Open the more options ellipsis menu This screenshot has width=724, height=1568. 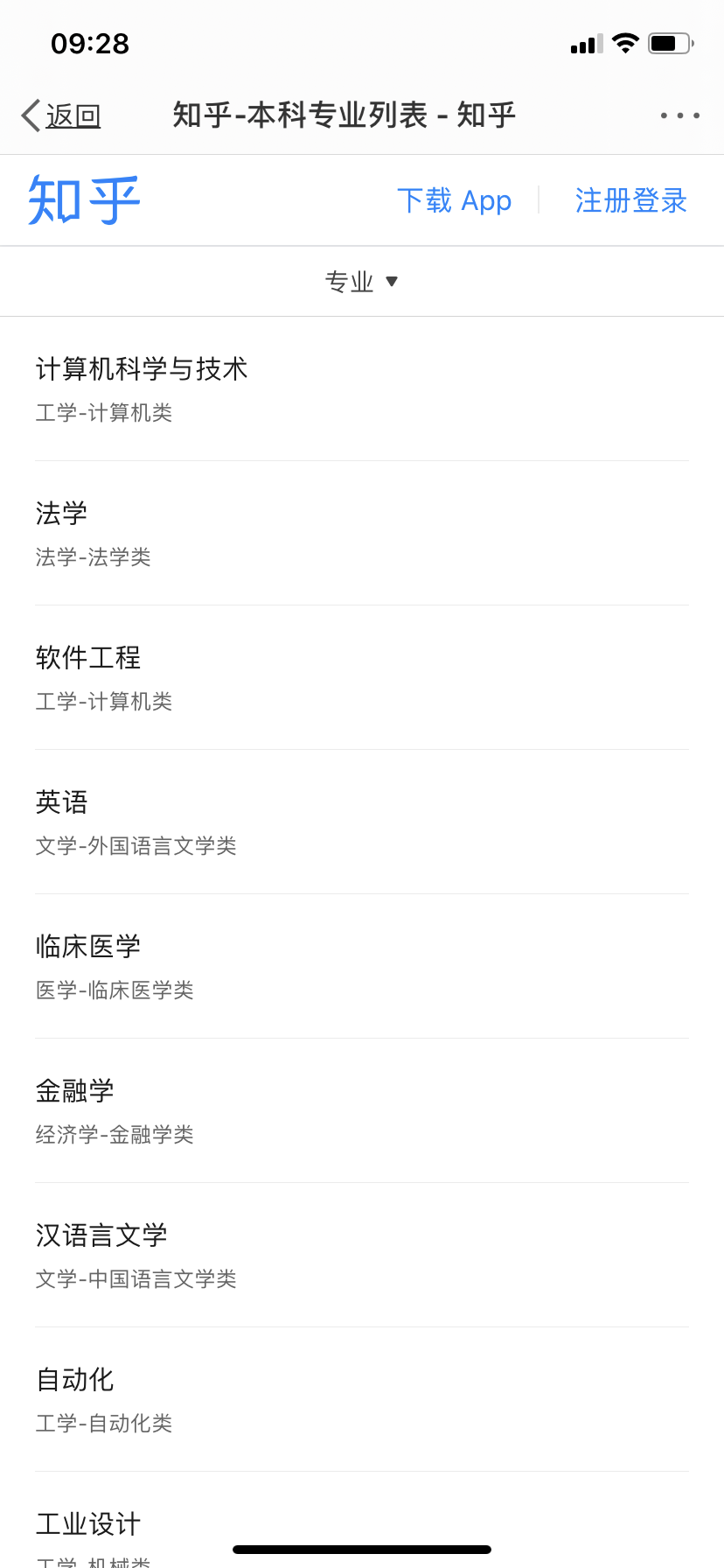click(679, 115)
